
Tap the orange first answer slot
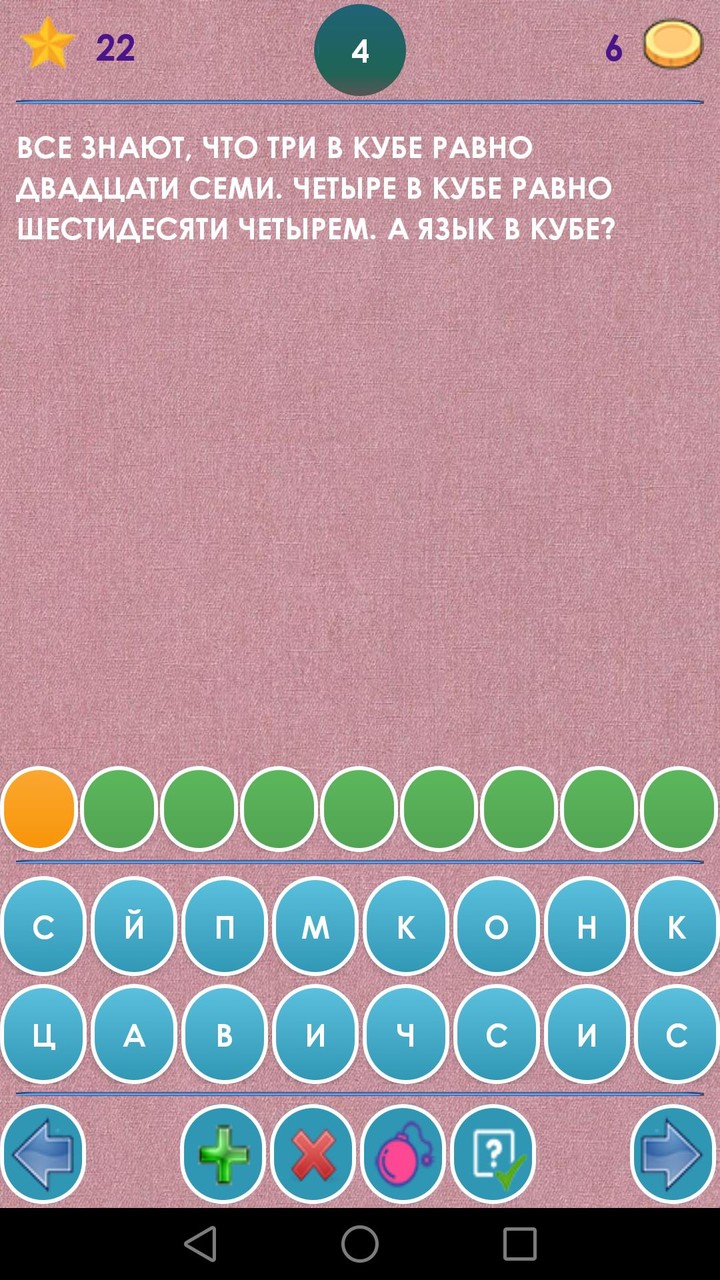pos(39,809)
